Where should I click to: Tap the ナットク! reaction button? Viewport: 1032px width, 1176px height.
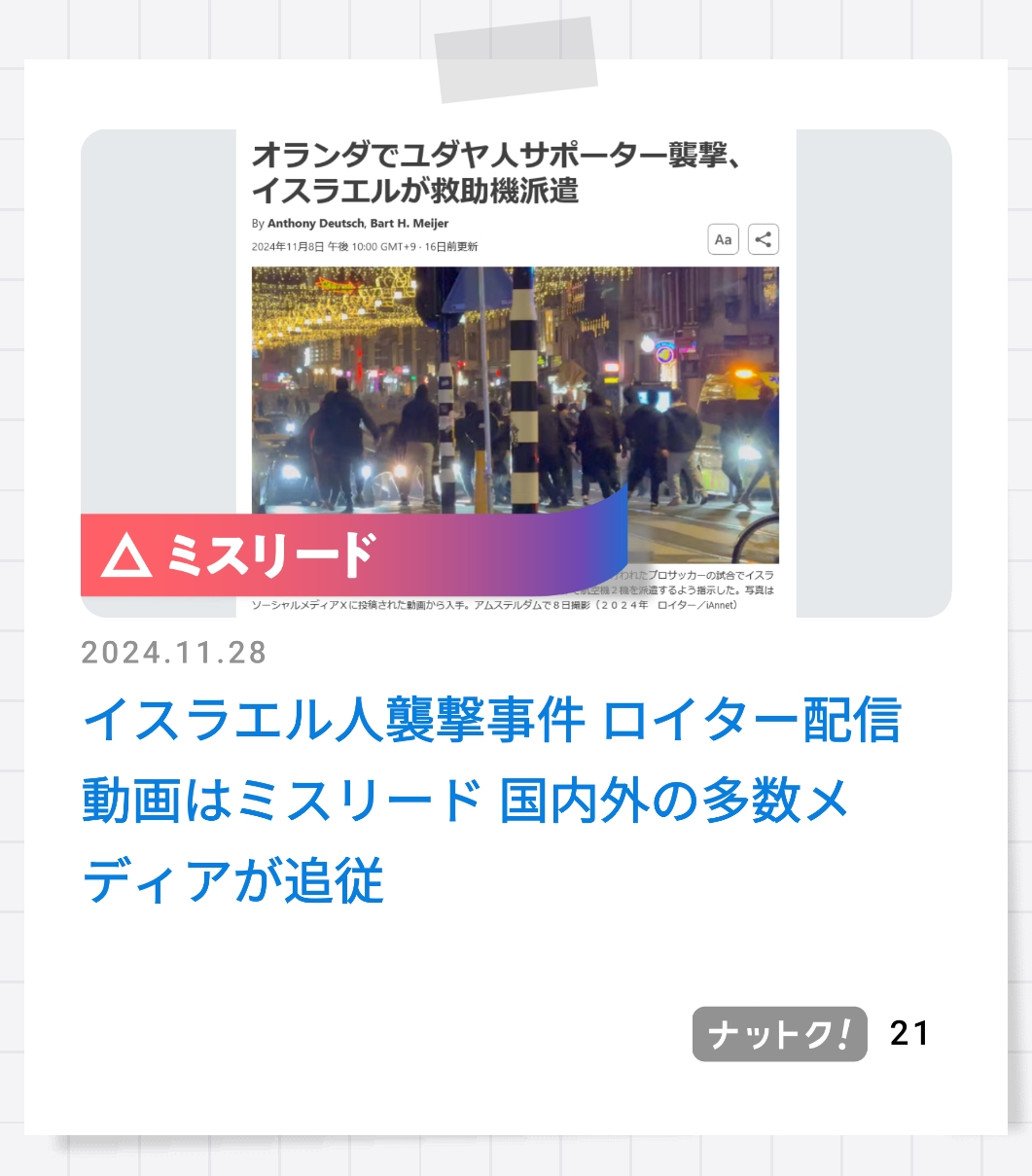(x=779, y=1034)
